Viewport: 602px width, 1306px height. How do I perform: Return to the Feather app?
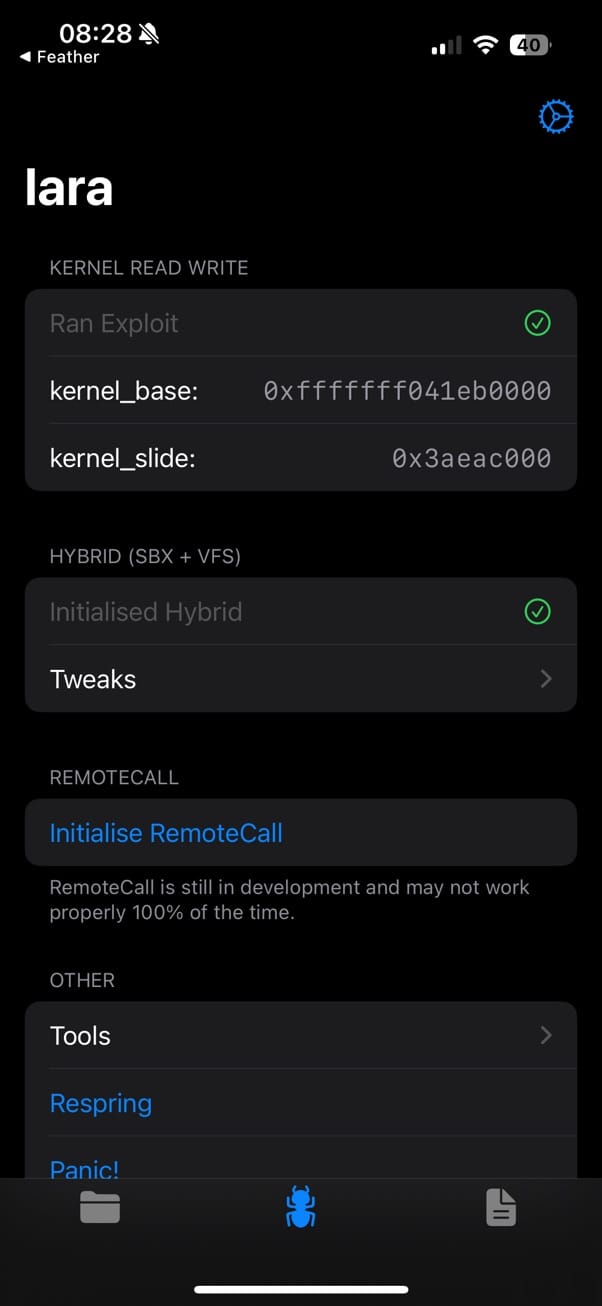[x=59, y=58]
